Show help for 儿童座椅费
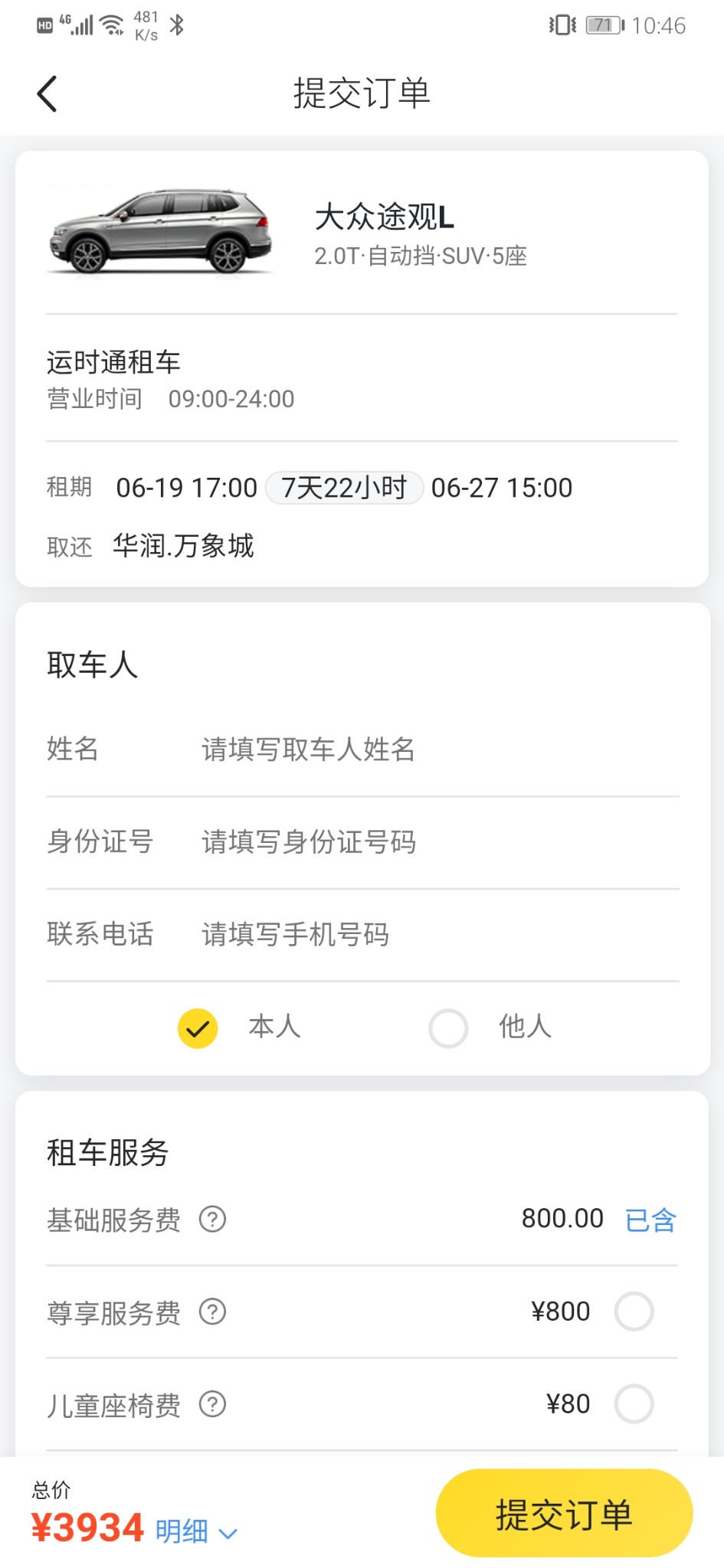 pos(212,1404)
